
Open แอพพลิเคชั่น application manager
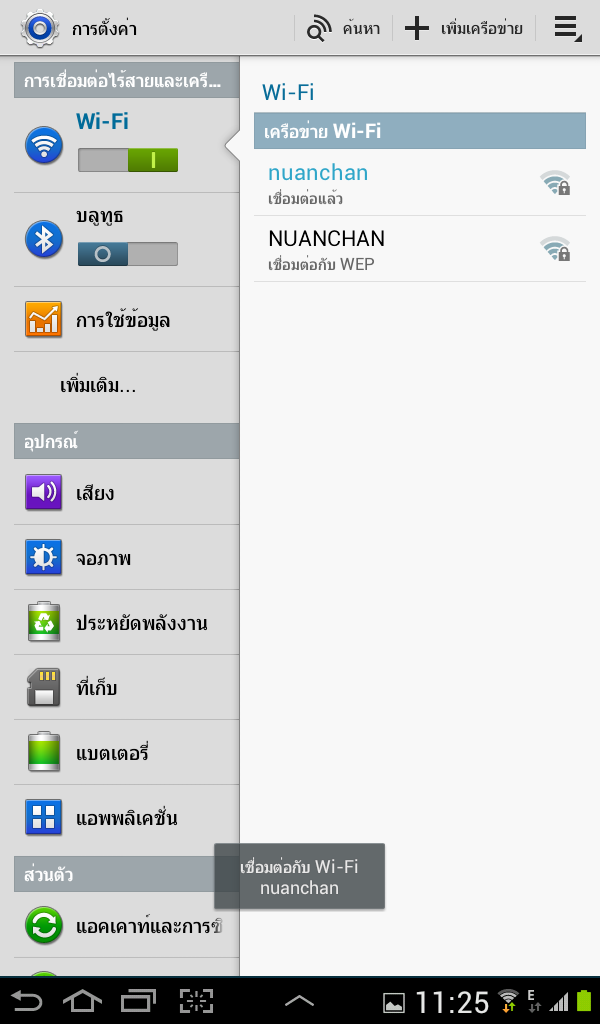coord(122,818)
